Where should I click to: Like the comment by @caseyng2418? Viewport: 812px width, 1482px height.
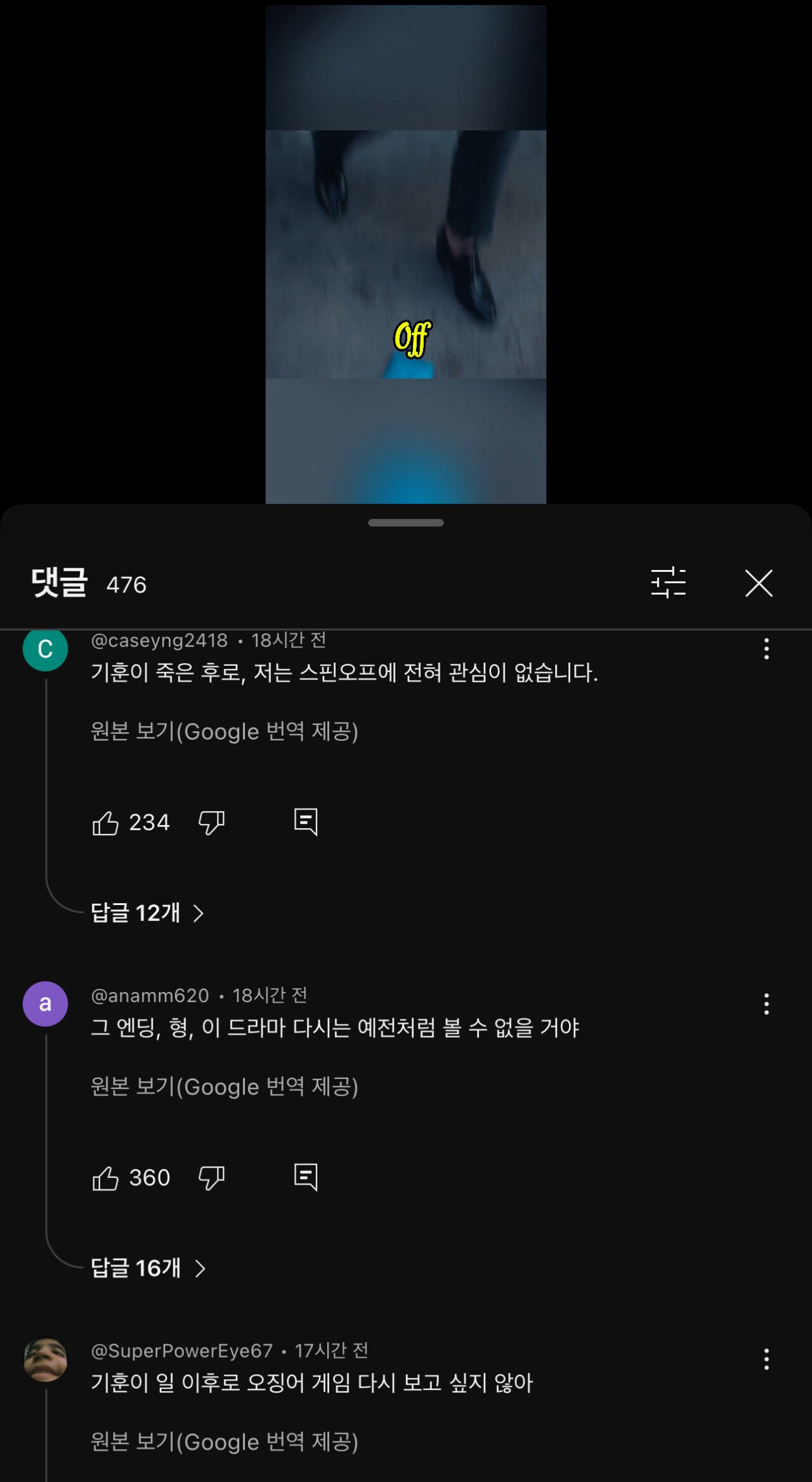point(106,823)
